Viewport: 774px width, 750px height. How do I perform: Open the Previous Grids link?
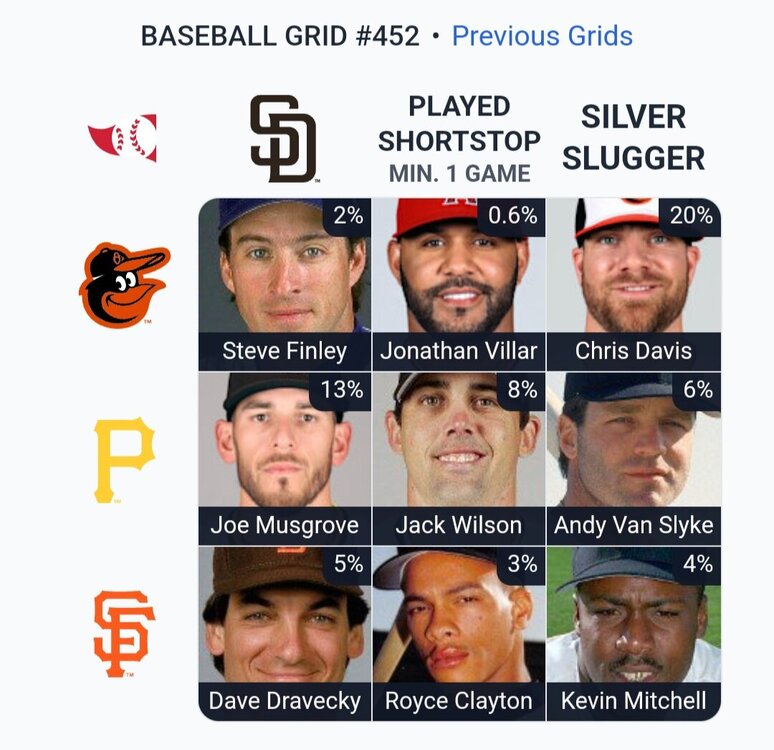[x=542, y=37]
